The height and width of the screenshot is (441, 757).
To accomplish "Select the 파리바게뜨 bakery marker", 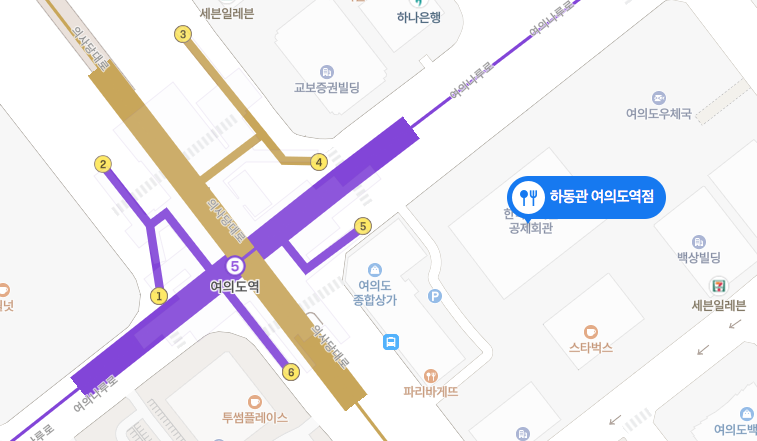I will 431,375.
